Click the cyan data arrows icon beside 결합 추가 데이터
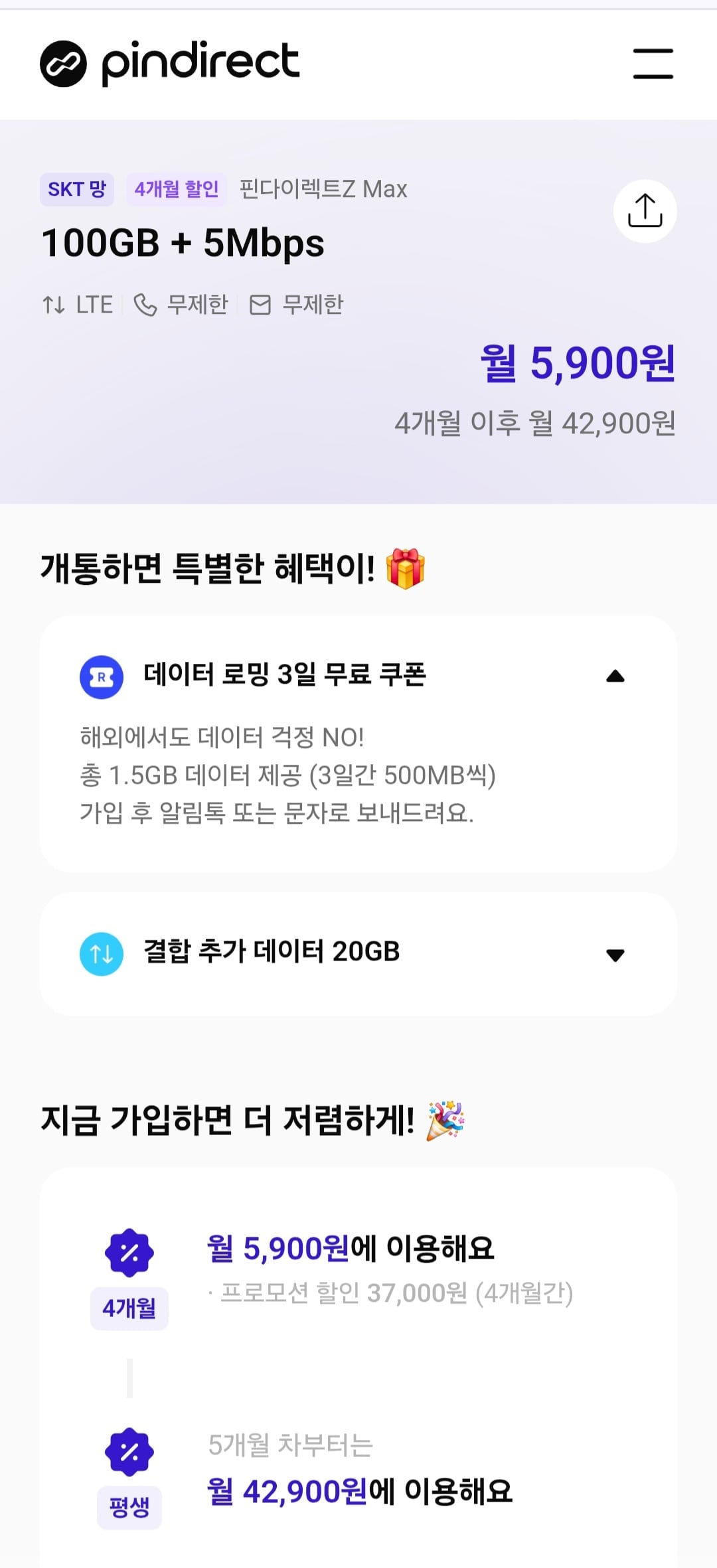 101,952
